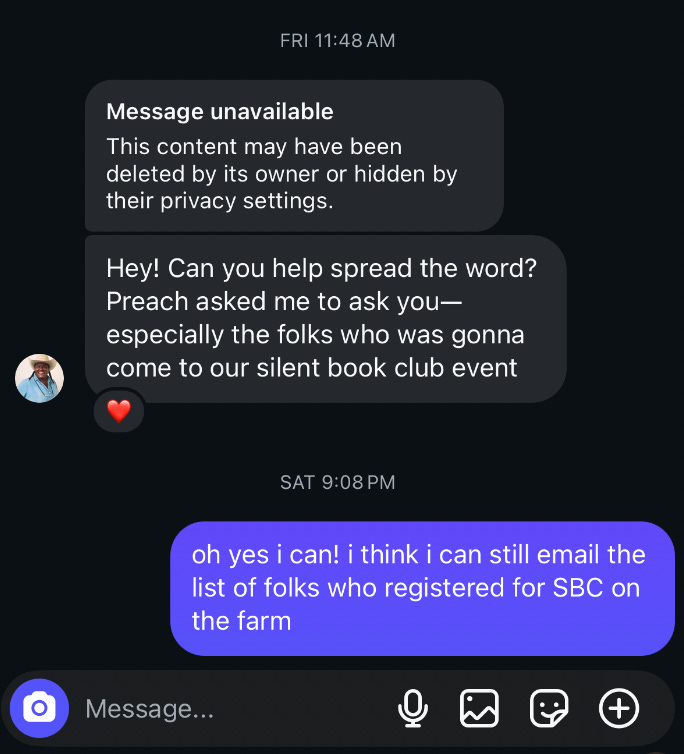684x754 pixels.
Task: Open the sticker picker
Action: 549,709
